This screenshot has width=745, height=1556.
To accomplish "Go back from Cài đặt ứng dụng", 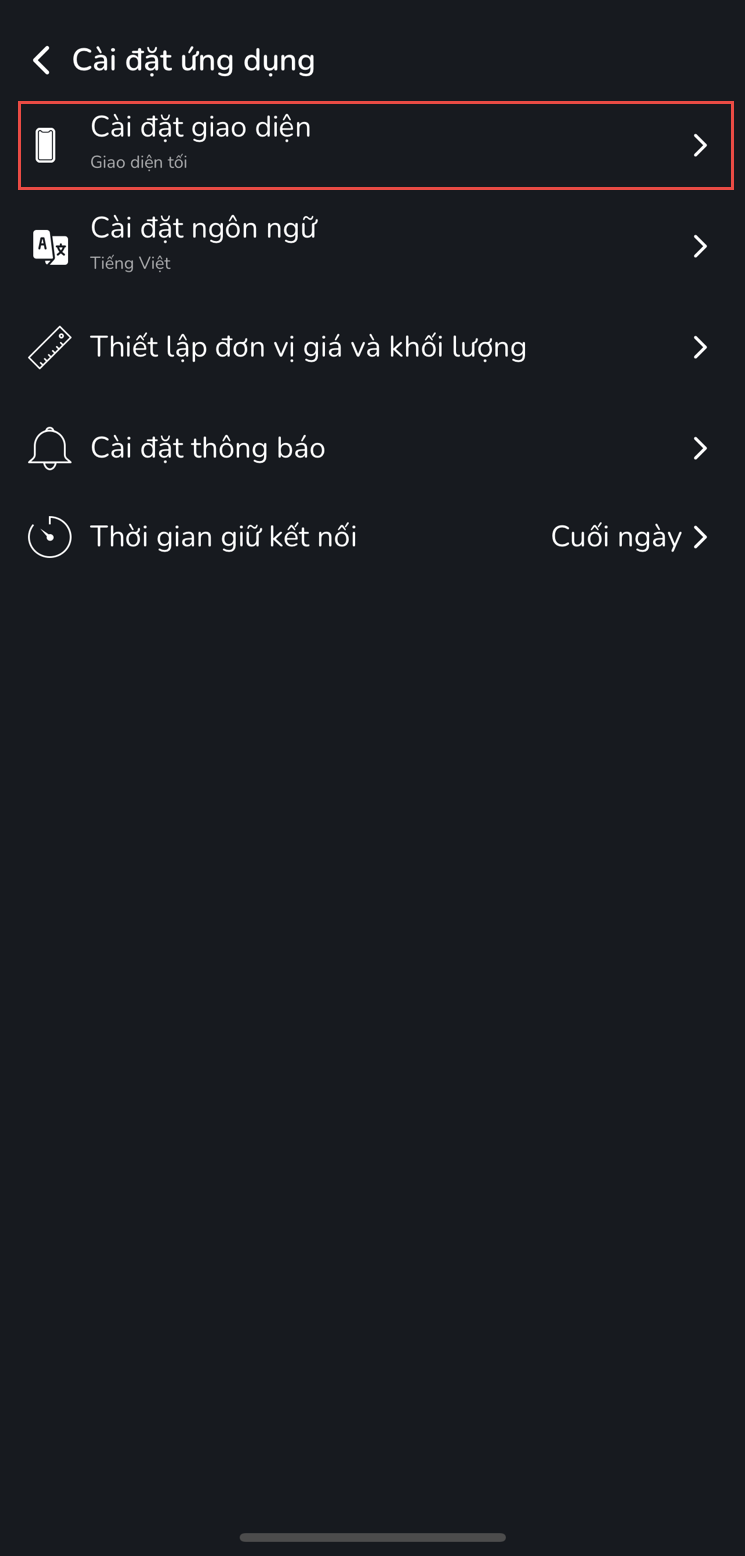I will tap(41, 60).
